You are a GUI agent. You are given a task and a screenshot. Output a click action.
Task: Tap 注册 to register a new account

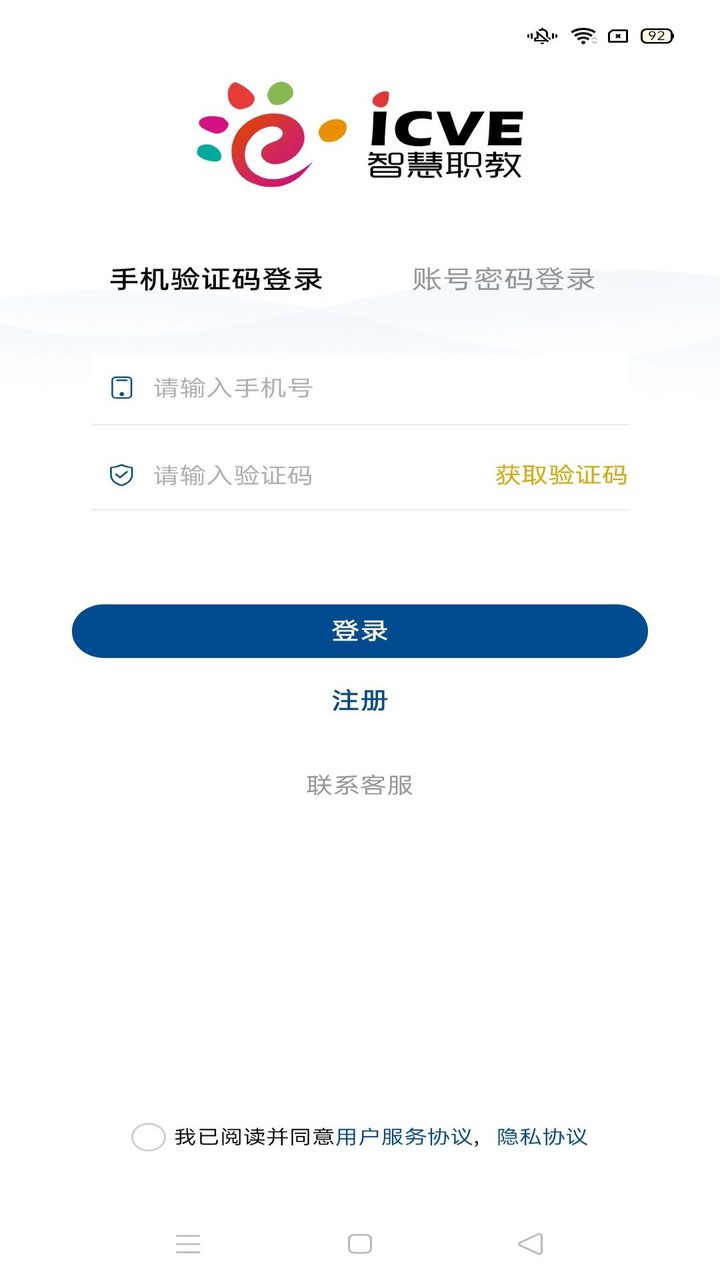359,700
